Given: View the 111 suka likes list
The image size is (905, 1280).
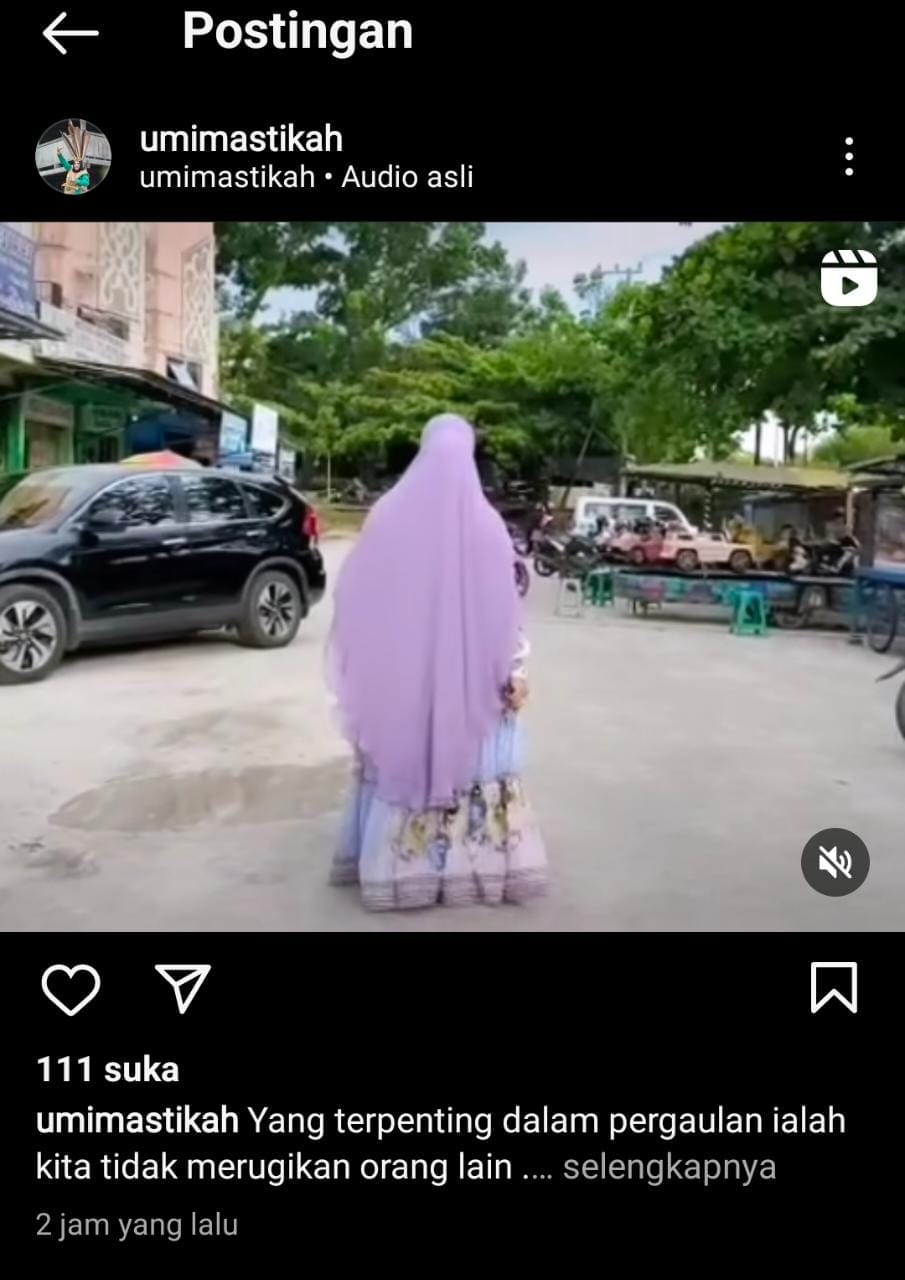Looking at the screenshot, I should click(x=108, y=1069).
